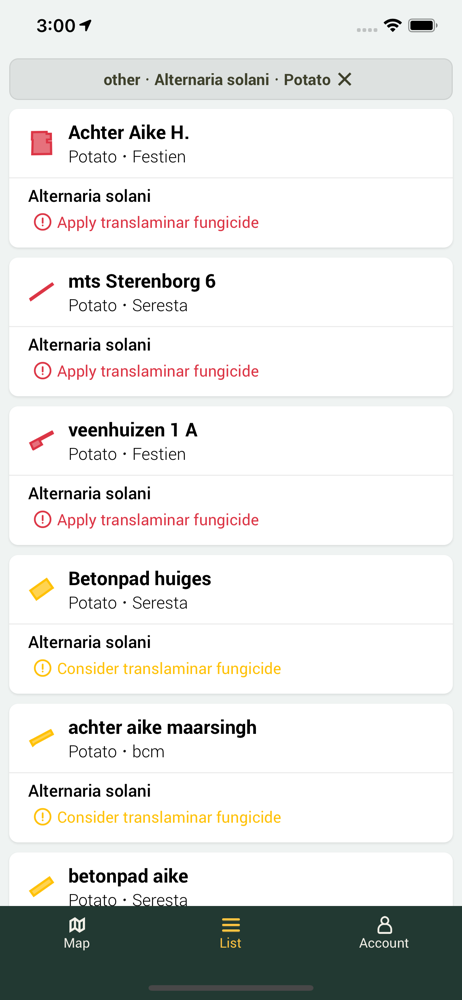Open the Achter Aike H. field card
This screenshot has height=1000, width=462.
231,178
